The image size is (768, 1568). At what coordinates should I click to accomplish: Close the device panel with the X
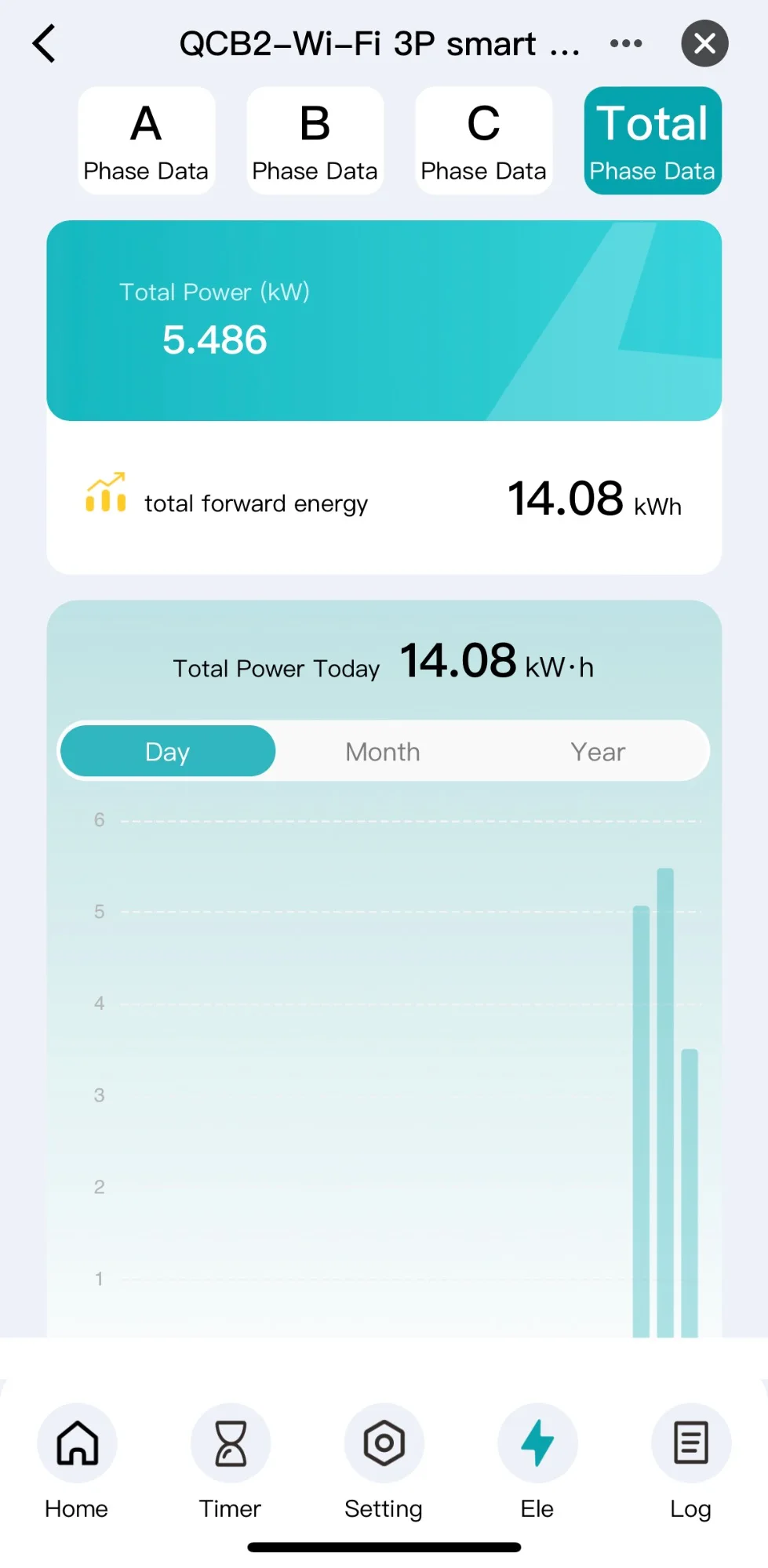(704, 43)
